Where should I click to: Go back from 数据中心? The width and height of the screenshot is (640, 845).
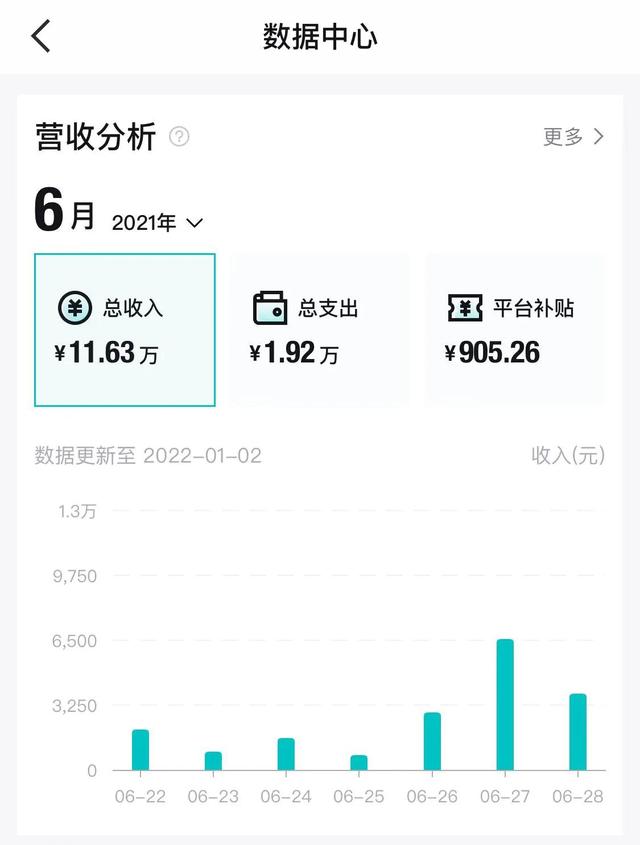40,36
